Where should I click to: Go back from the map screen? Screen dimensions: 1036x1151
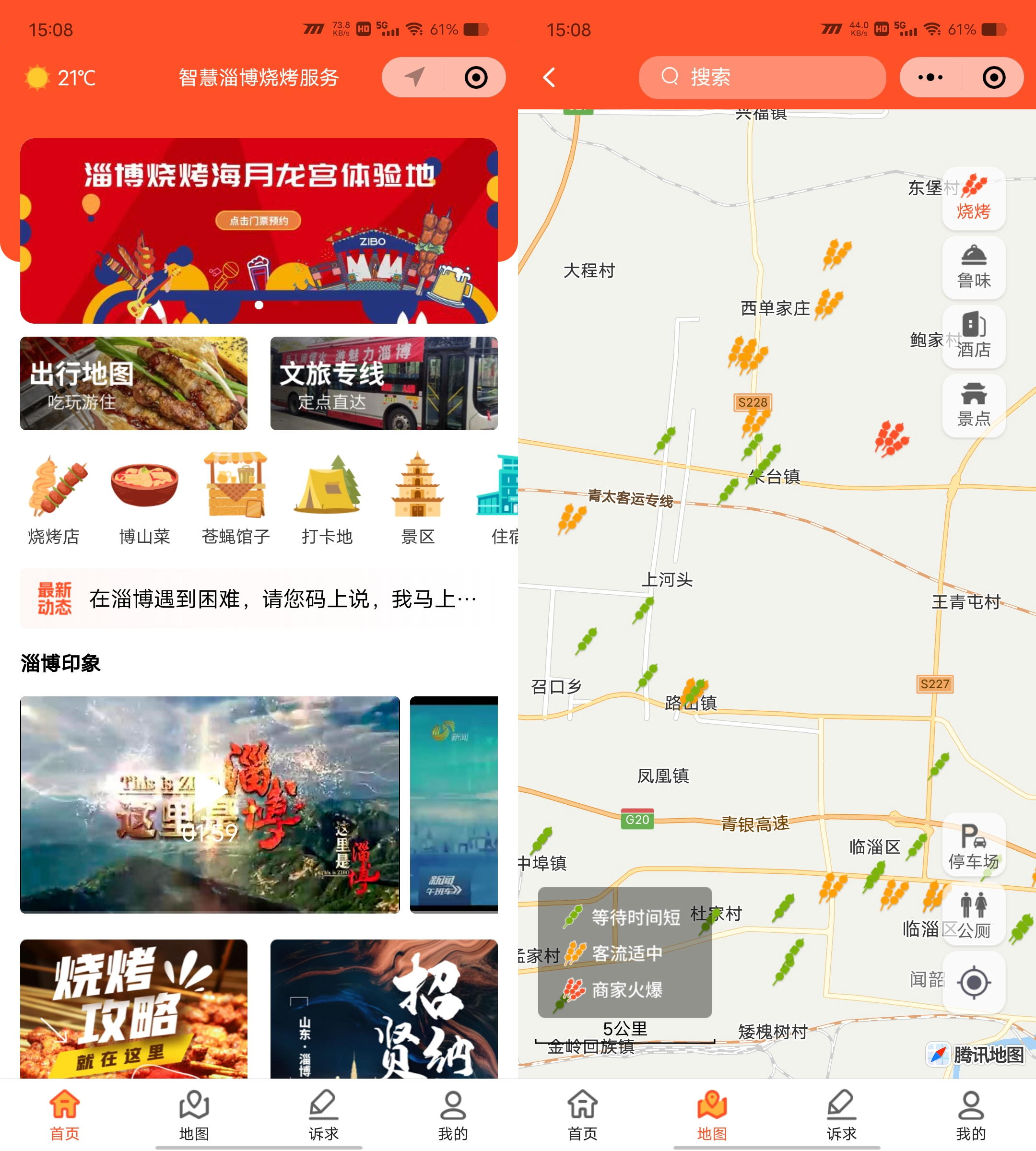[x=549, y=77]
